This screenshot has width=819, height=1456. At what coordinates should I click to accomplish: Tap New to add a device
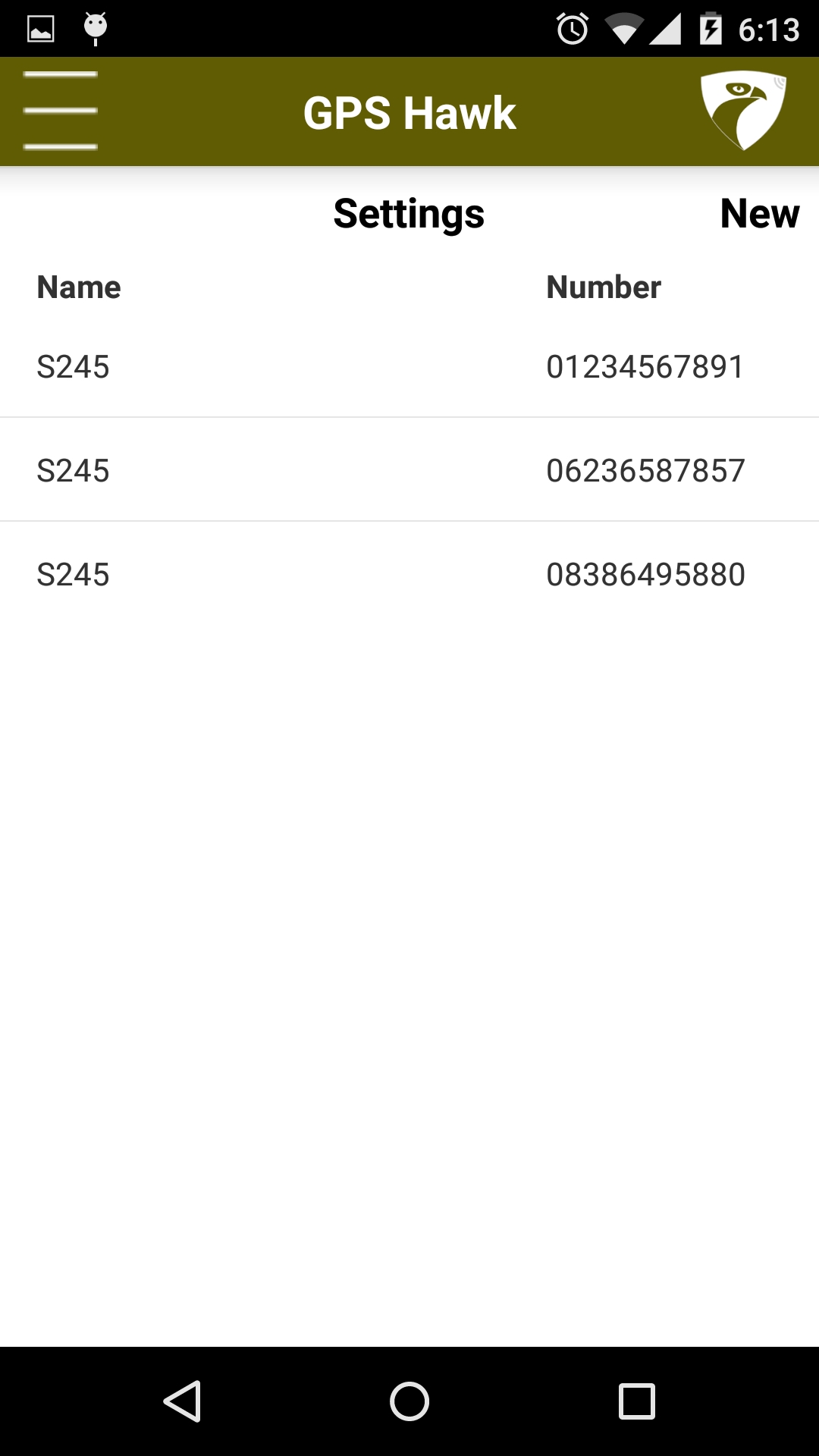pyautogui.click(x=759, y=213)
